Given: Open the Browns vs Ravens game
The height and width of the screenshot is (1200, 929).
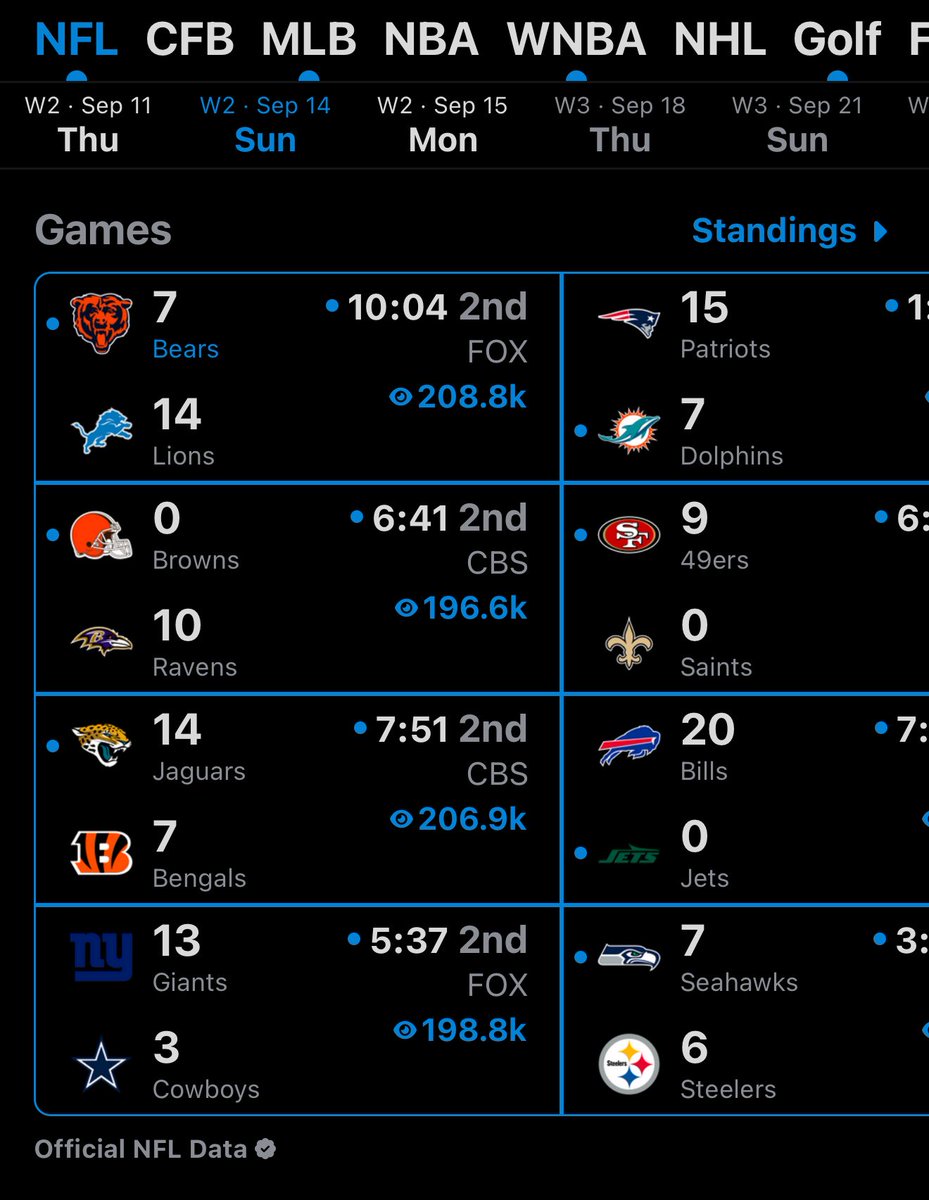Looking at the screenshot, I should tap(298, 589).
